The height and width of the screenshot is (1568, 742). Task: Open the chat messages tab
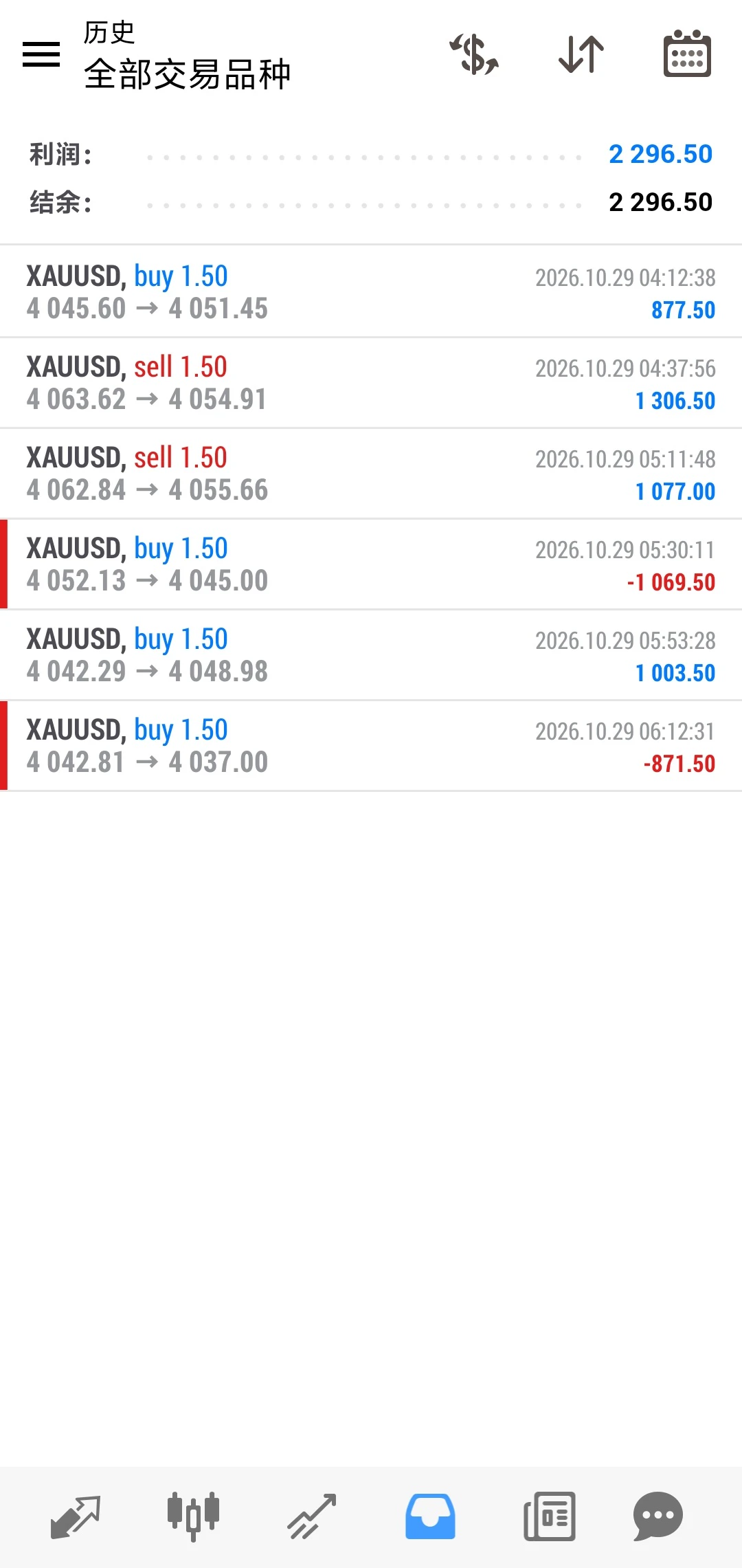pyautogui.click(x=658, y=1516)
